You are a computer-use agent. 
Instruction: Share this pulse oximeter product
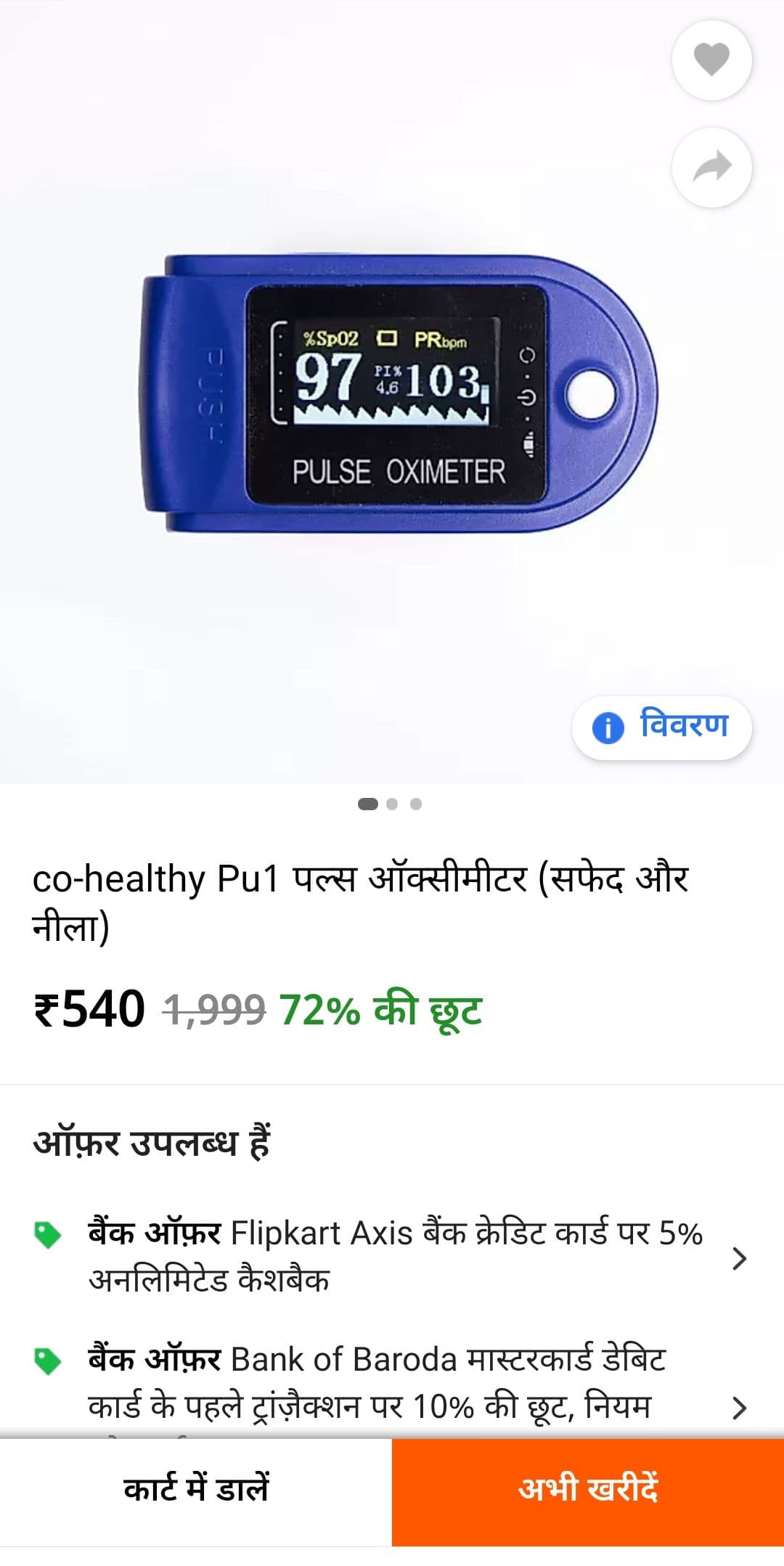pyautogui.click(x=711, y=168)
